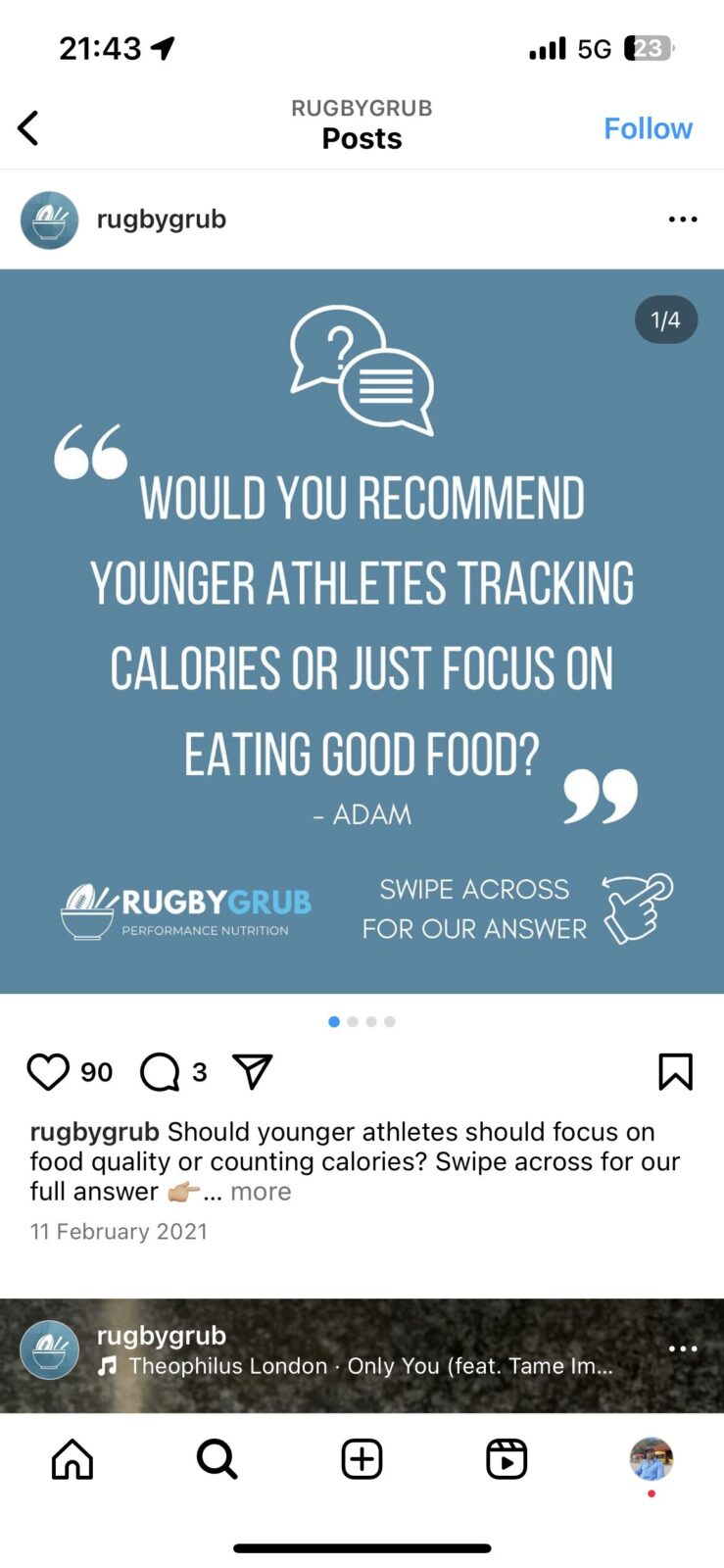Bookmark this rugbygrub post
Screen dimensions: 724x1568
[675, 1072]
